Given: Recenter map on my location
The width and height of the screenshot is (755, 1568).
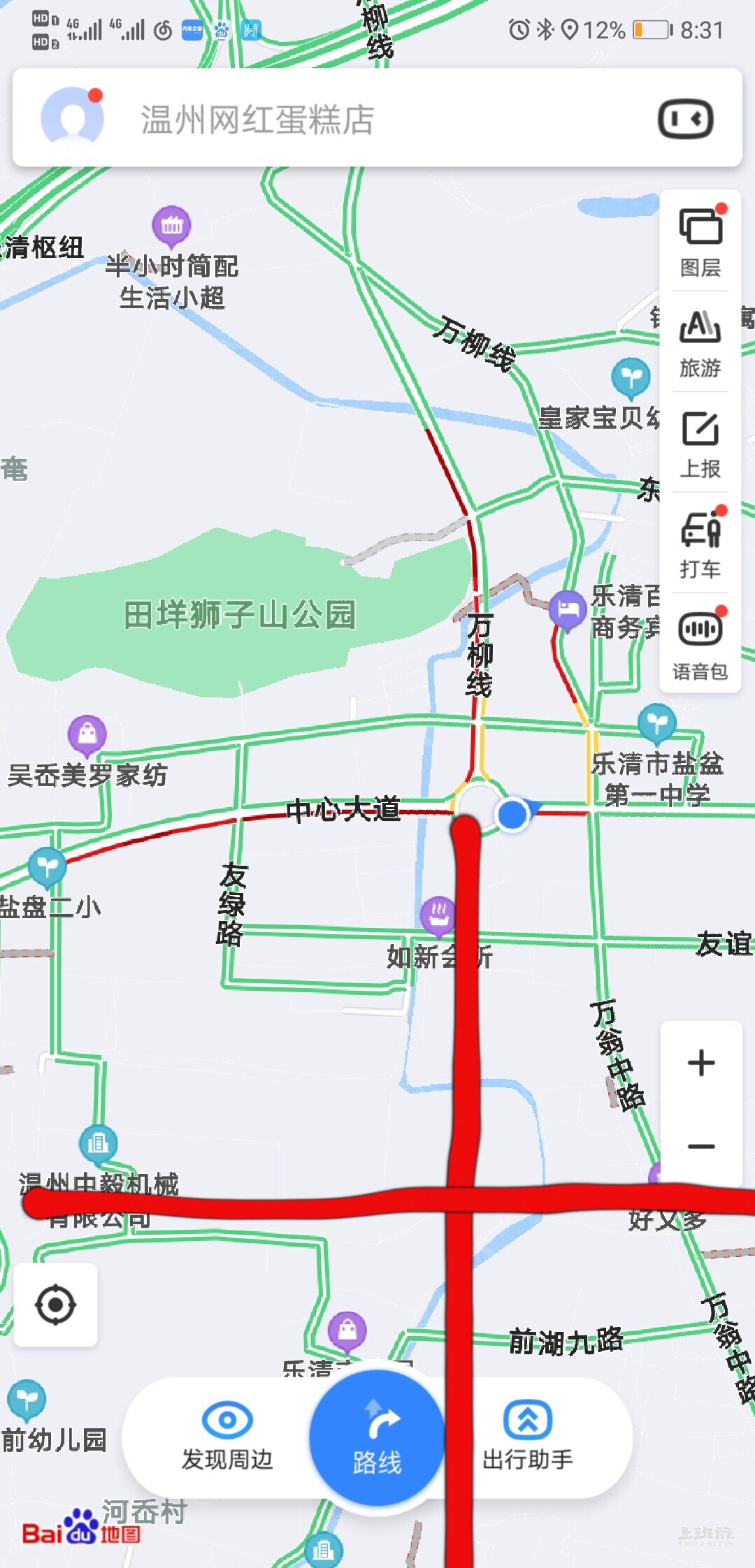Looking at the screenshot, I should pyautogui.click(x=55, y=1305).
